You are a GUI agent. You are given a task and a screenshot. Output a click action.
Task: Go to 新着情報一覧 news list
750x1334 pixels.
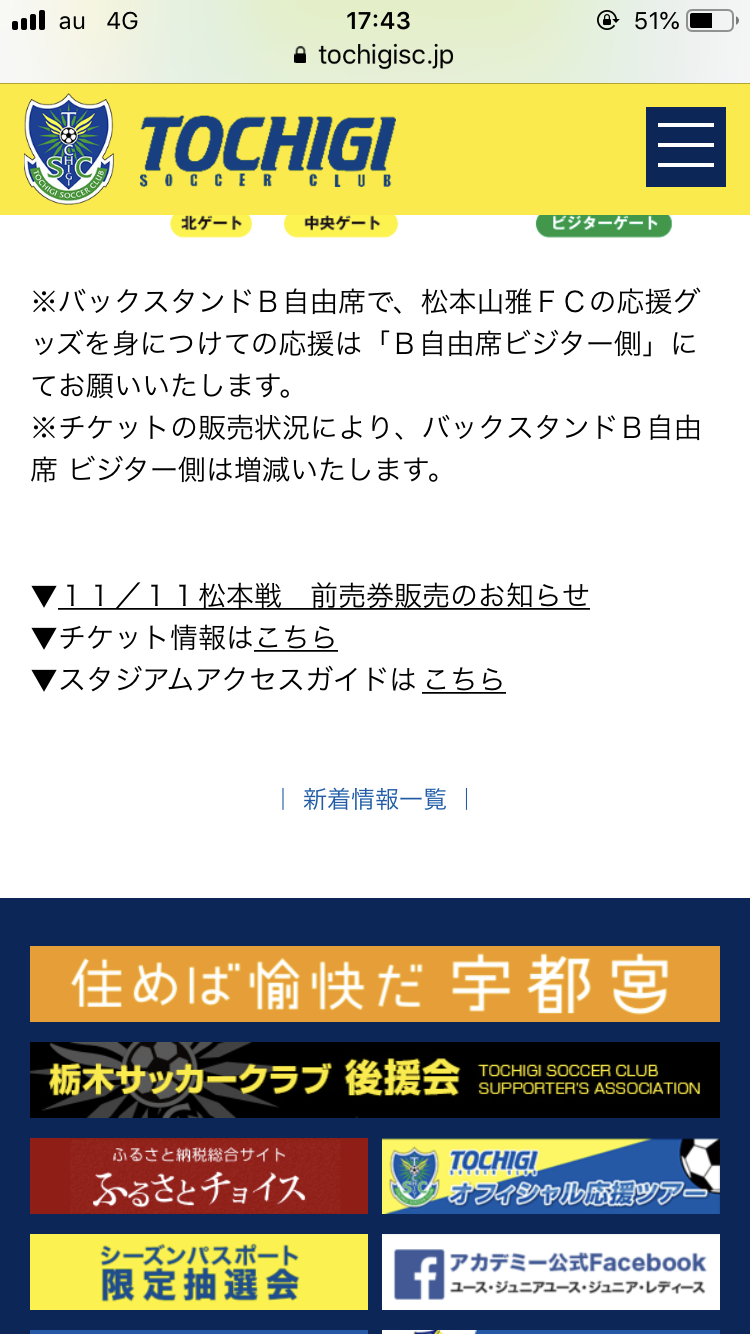375,799
